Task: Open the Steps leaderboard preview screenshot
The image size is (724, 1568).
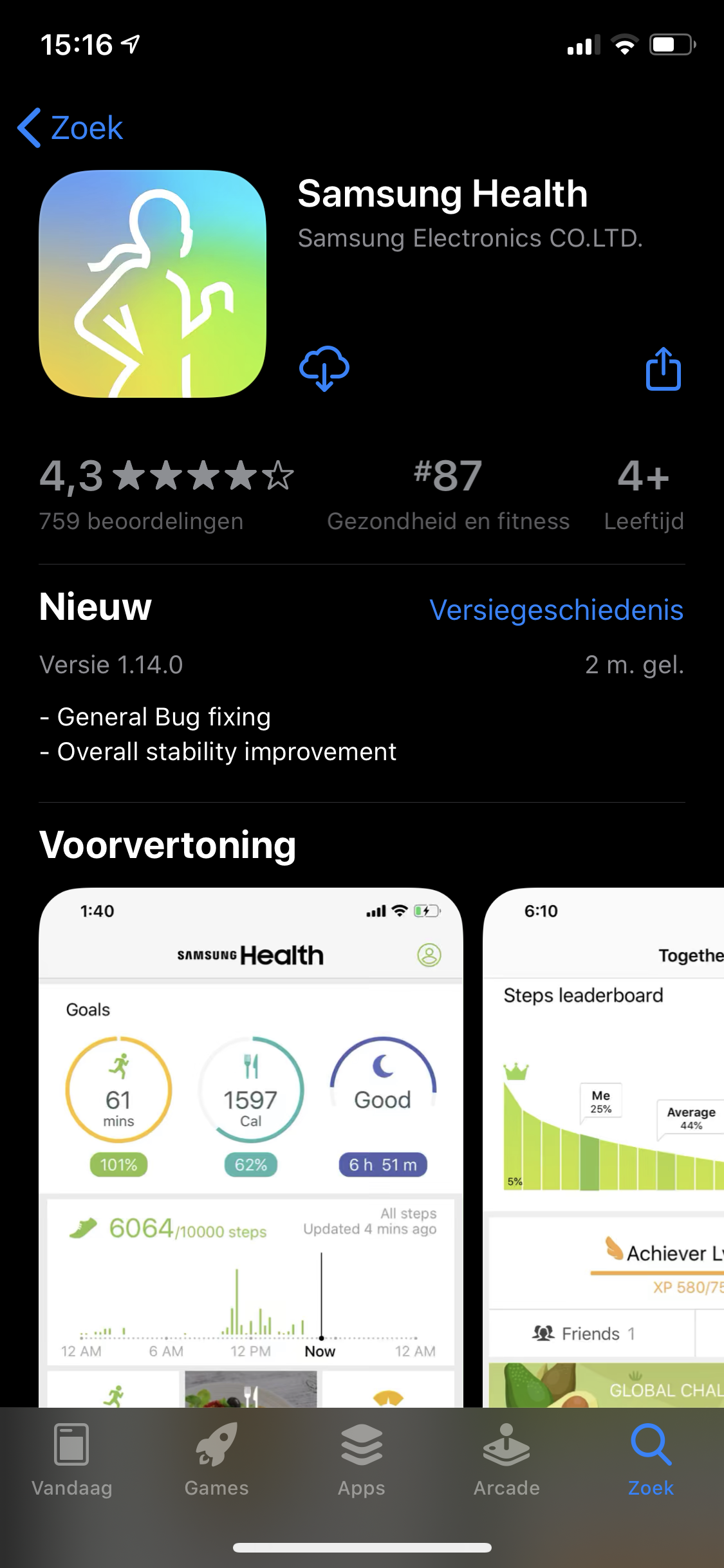Action: [x=604, y=1147]
